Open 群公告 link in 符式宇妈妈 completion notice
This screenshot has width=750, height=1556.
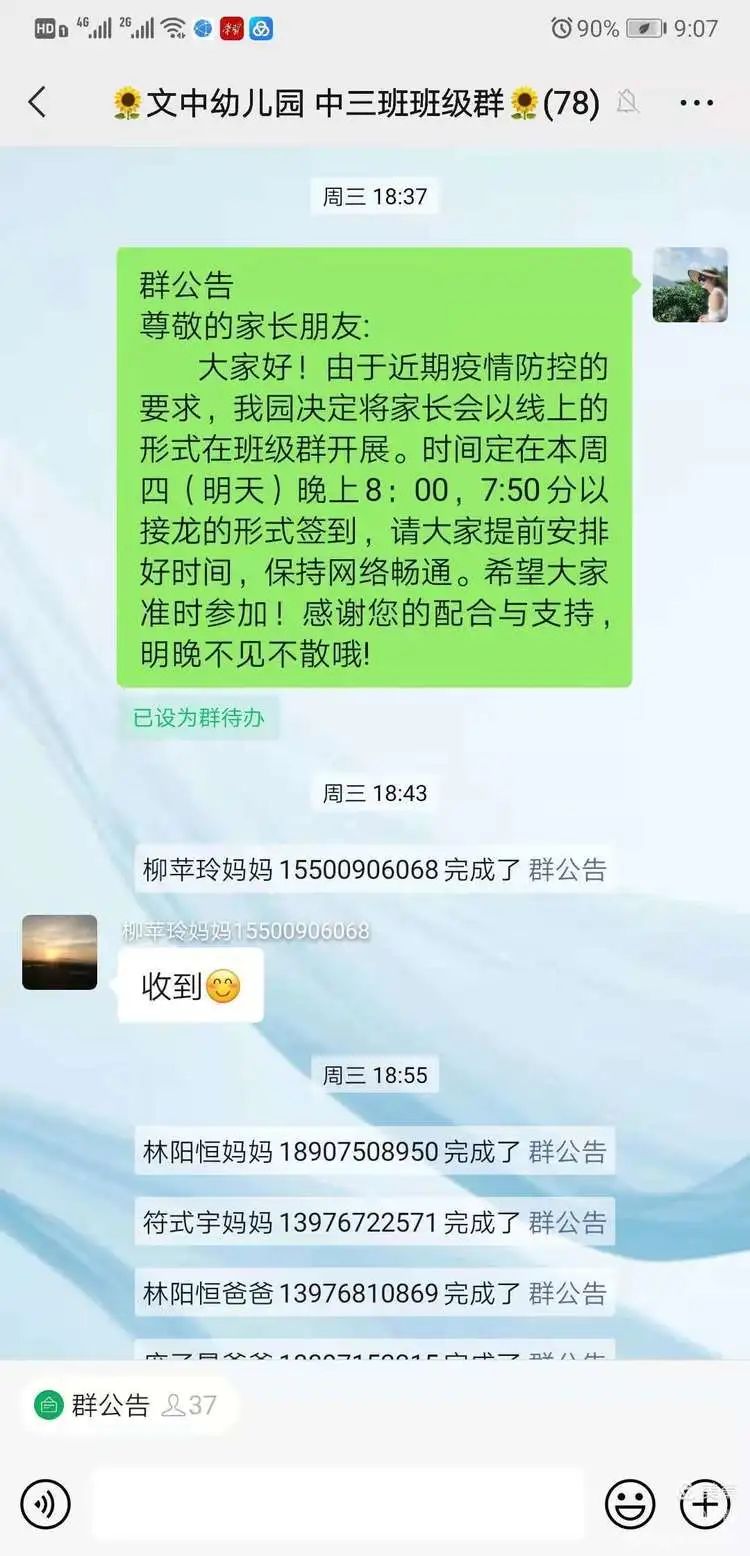(x=567, y=1222)
